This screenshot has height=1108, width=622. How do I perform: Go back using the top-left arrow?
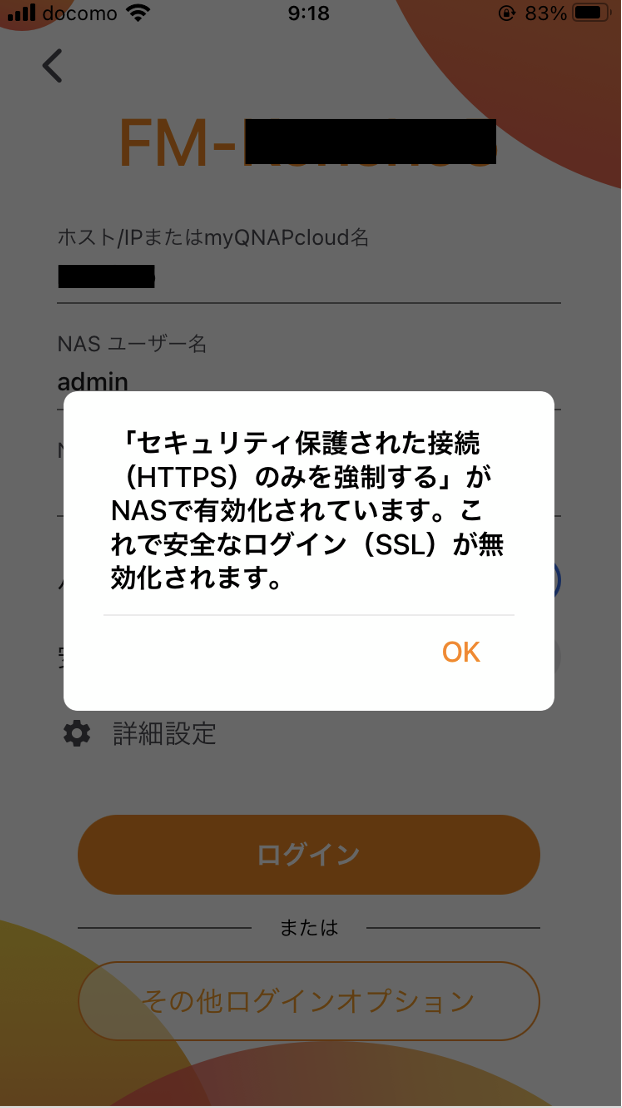pyautogui.click(x=52, y=66)
